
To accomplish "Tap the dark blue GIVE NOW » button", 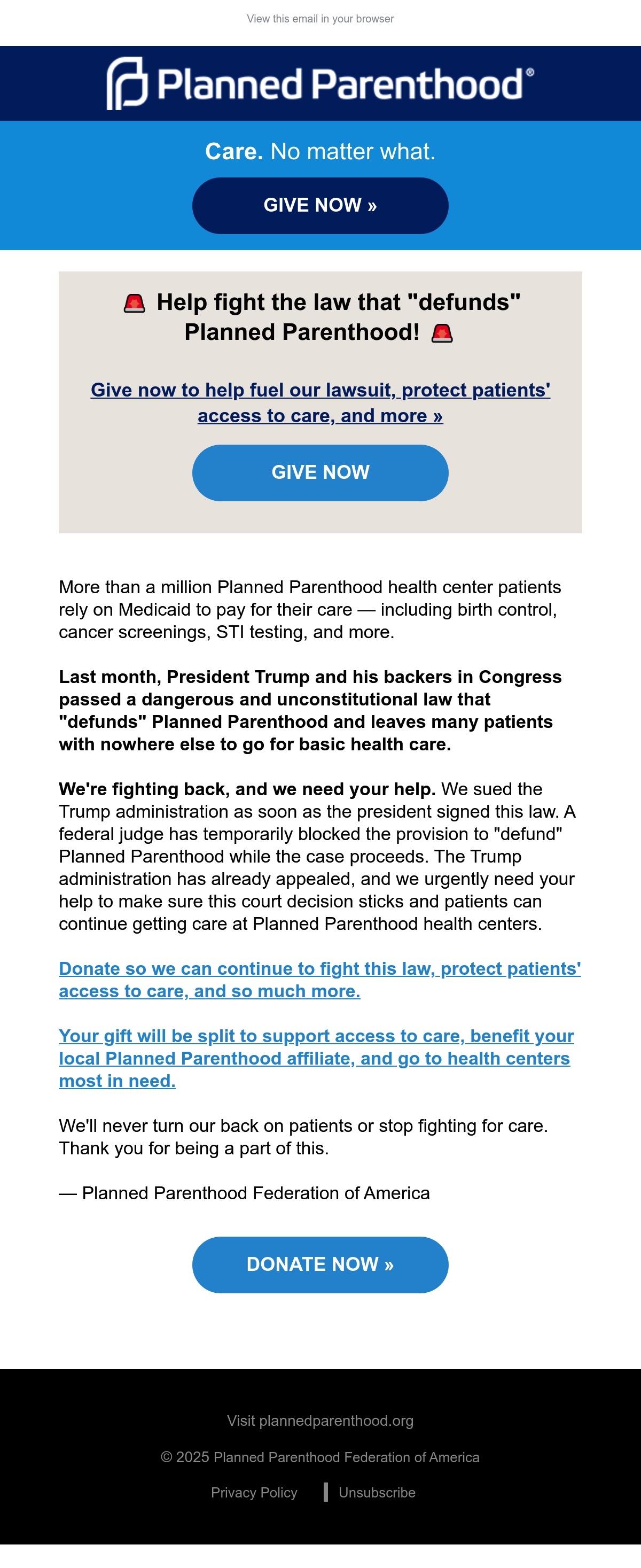I will [320, 206].
